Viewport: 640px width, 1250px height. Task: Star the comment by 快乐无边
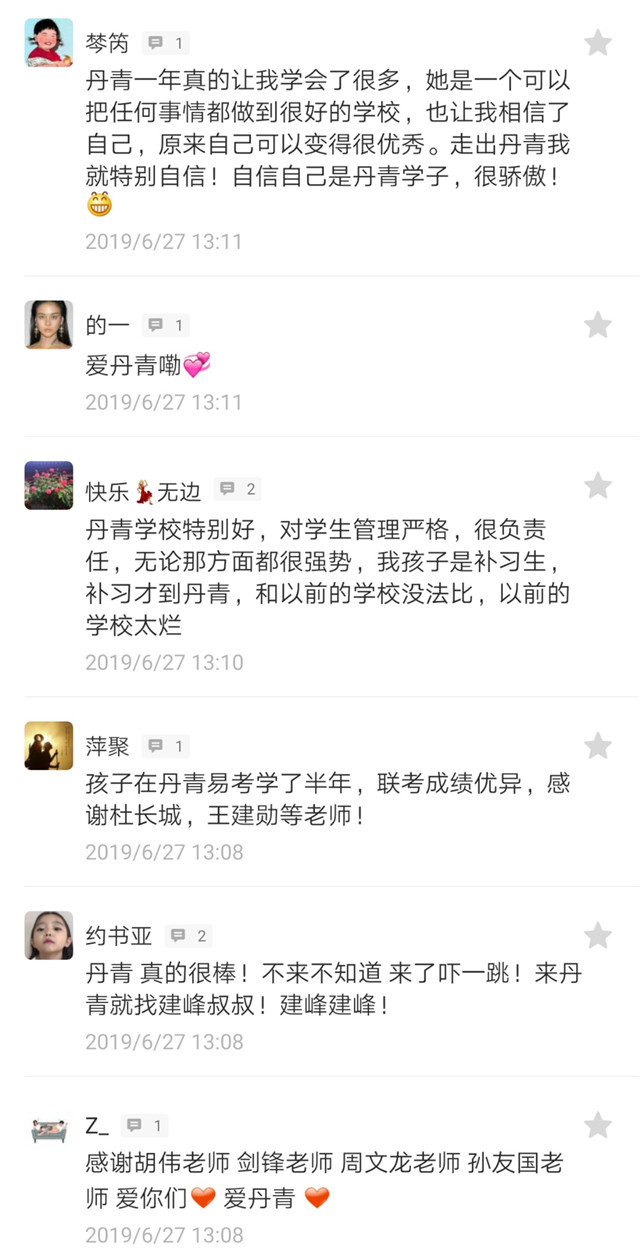point(598,486)
